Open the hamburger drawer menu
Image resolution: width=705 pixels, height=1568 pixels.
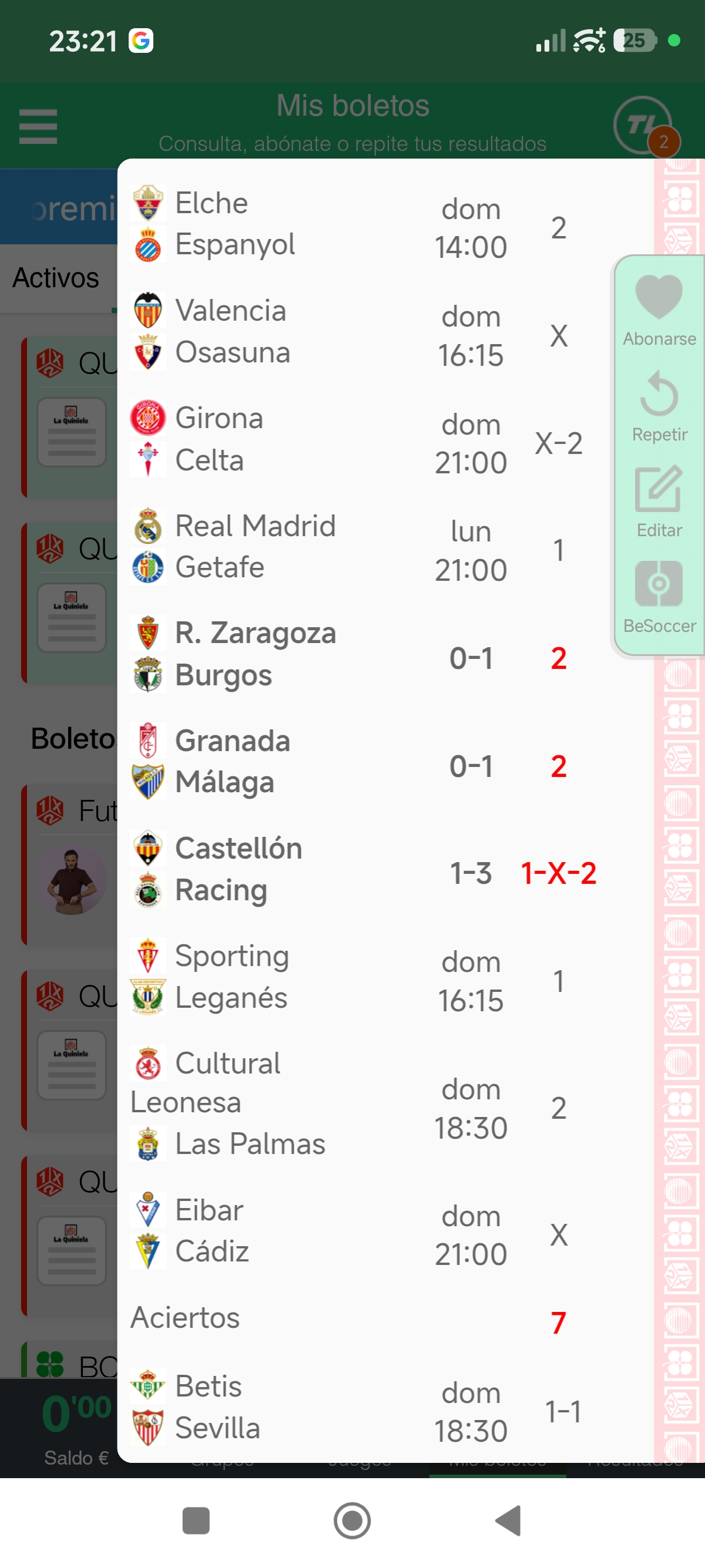pyautogui.click(x=38, y=127)
